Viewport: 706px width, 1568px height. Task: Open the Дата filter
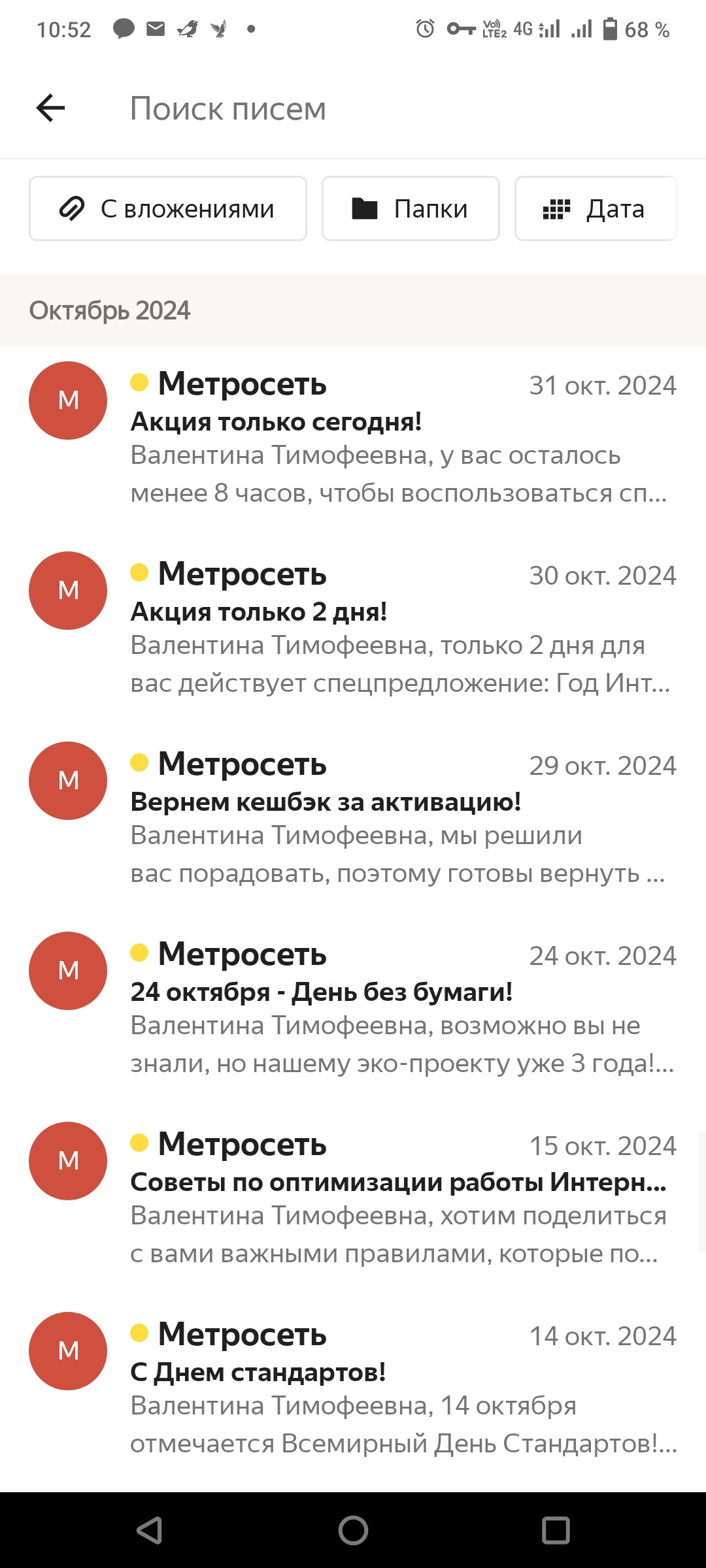(596, 208)
